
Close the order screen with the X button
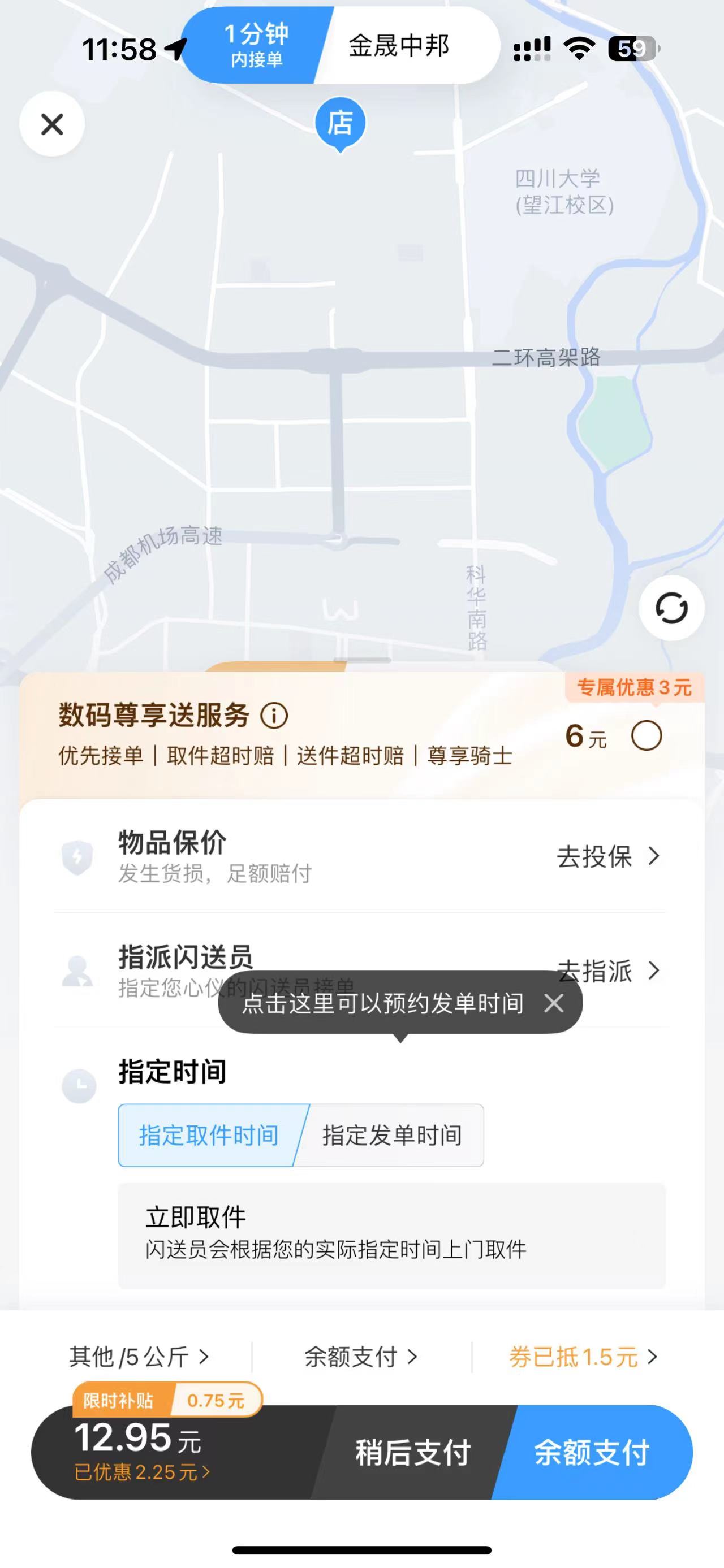coord(52,124)
